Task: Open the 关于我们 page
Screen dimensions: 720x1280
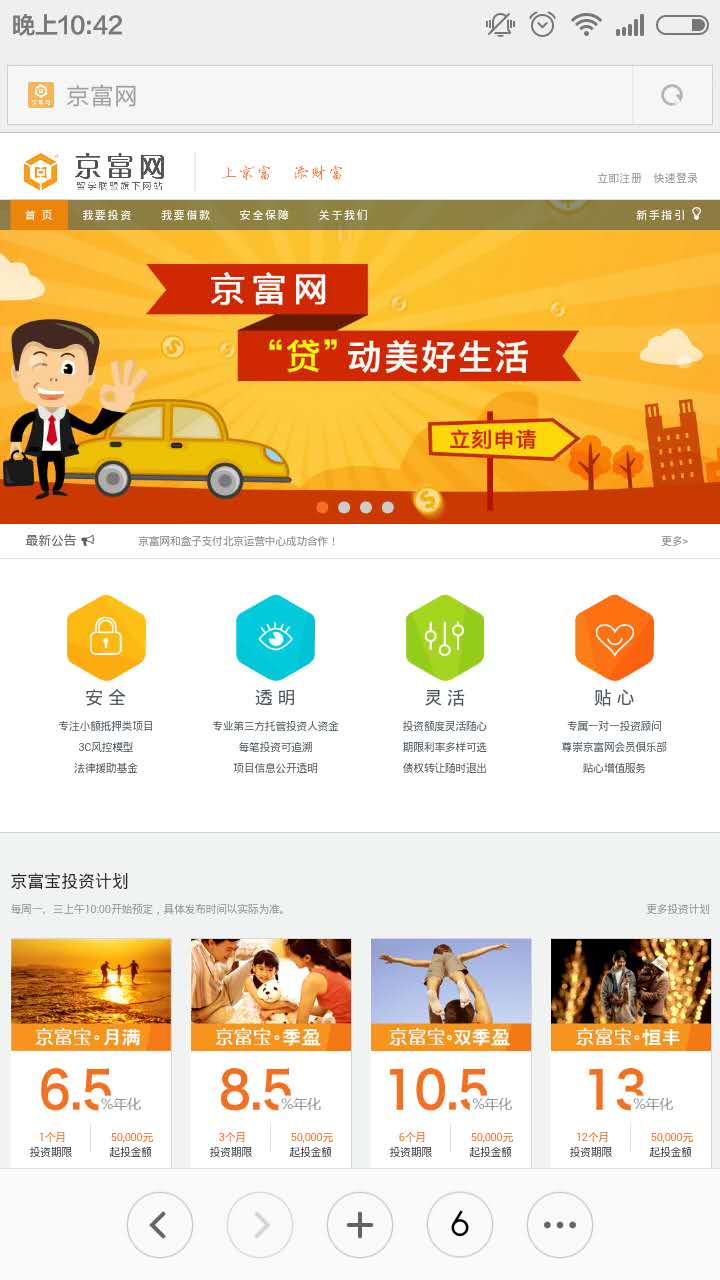Action: point(343,215)
